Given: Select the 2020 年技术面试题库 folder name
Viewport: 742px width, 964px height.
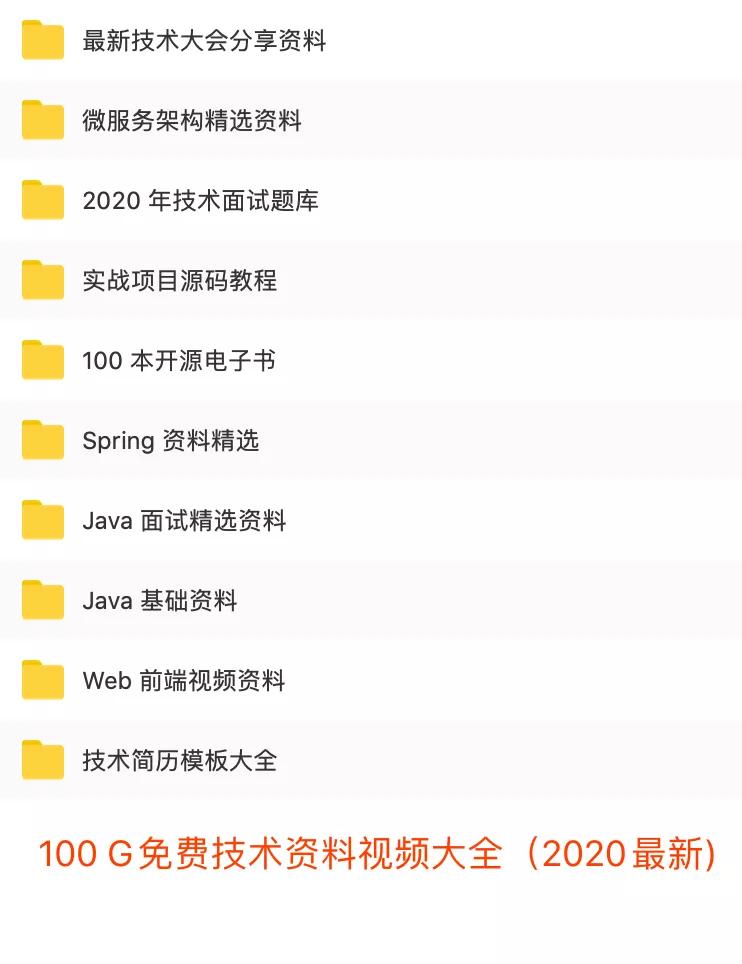Looking at the screenshot, I should pos(200,202).
